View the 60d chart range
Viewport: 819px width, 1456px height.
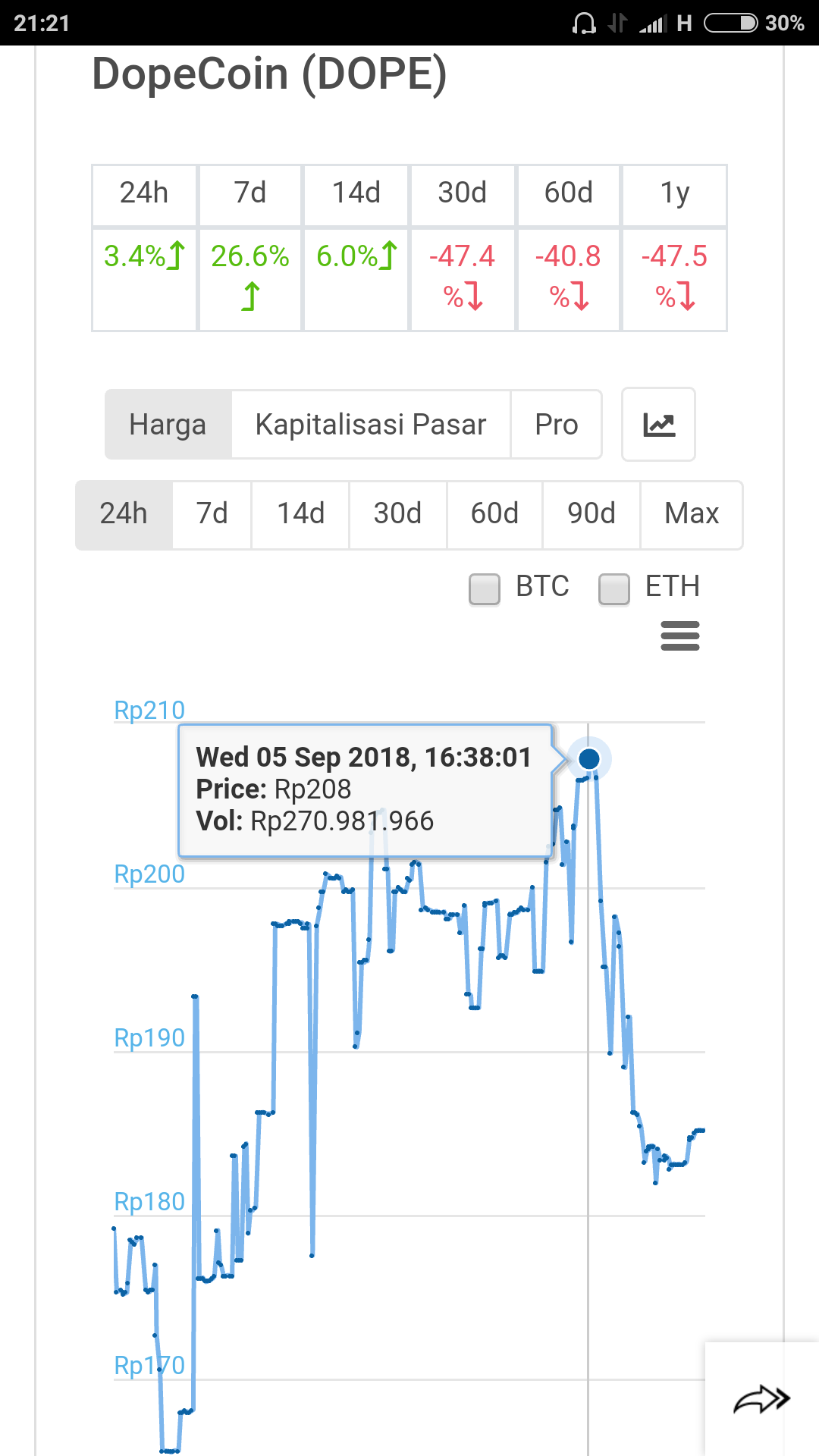tap(494, 514)
